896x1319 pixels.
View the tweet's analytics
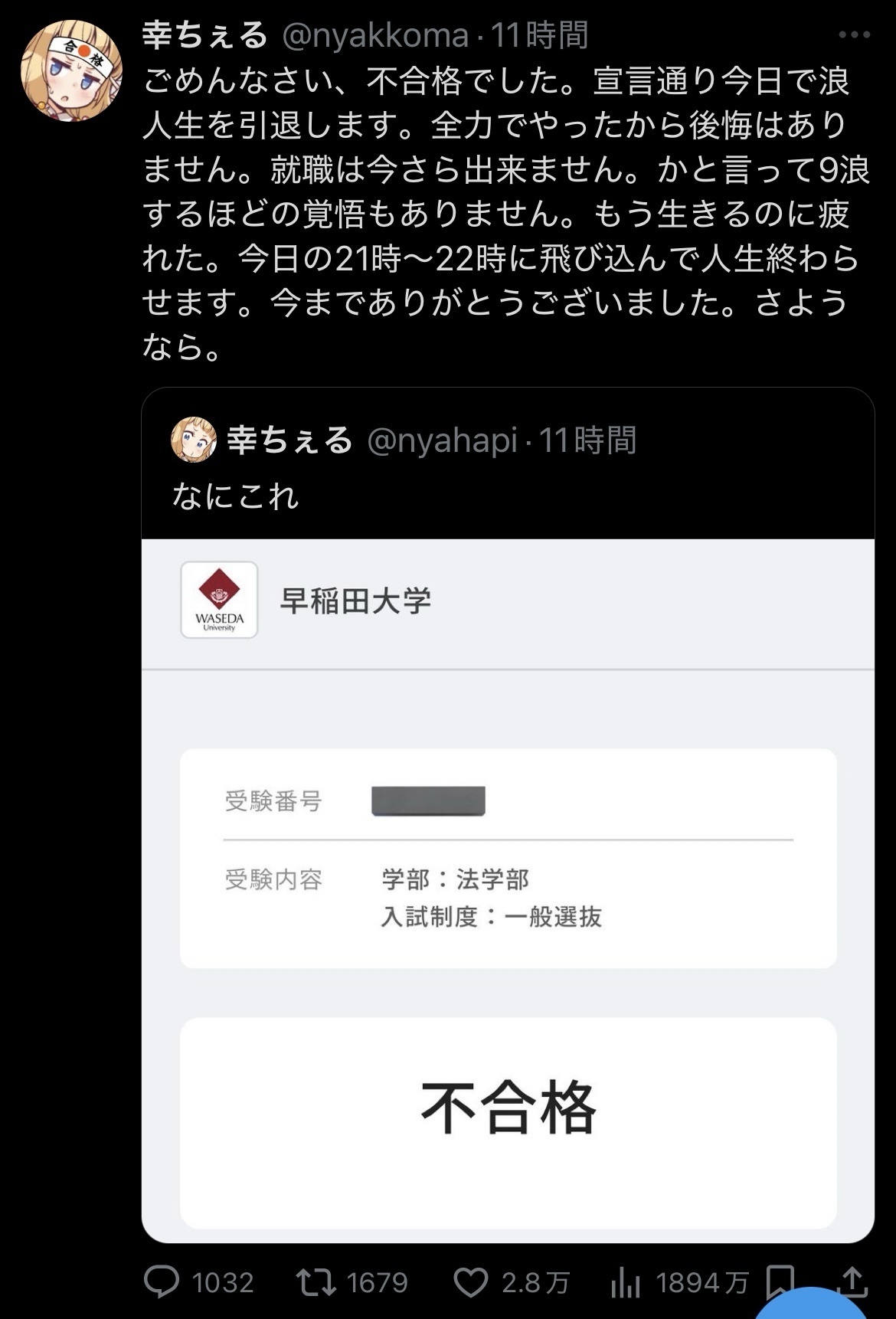point(626,1281)
